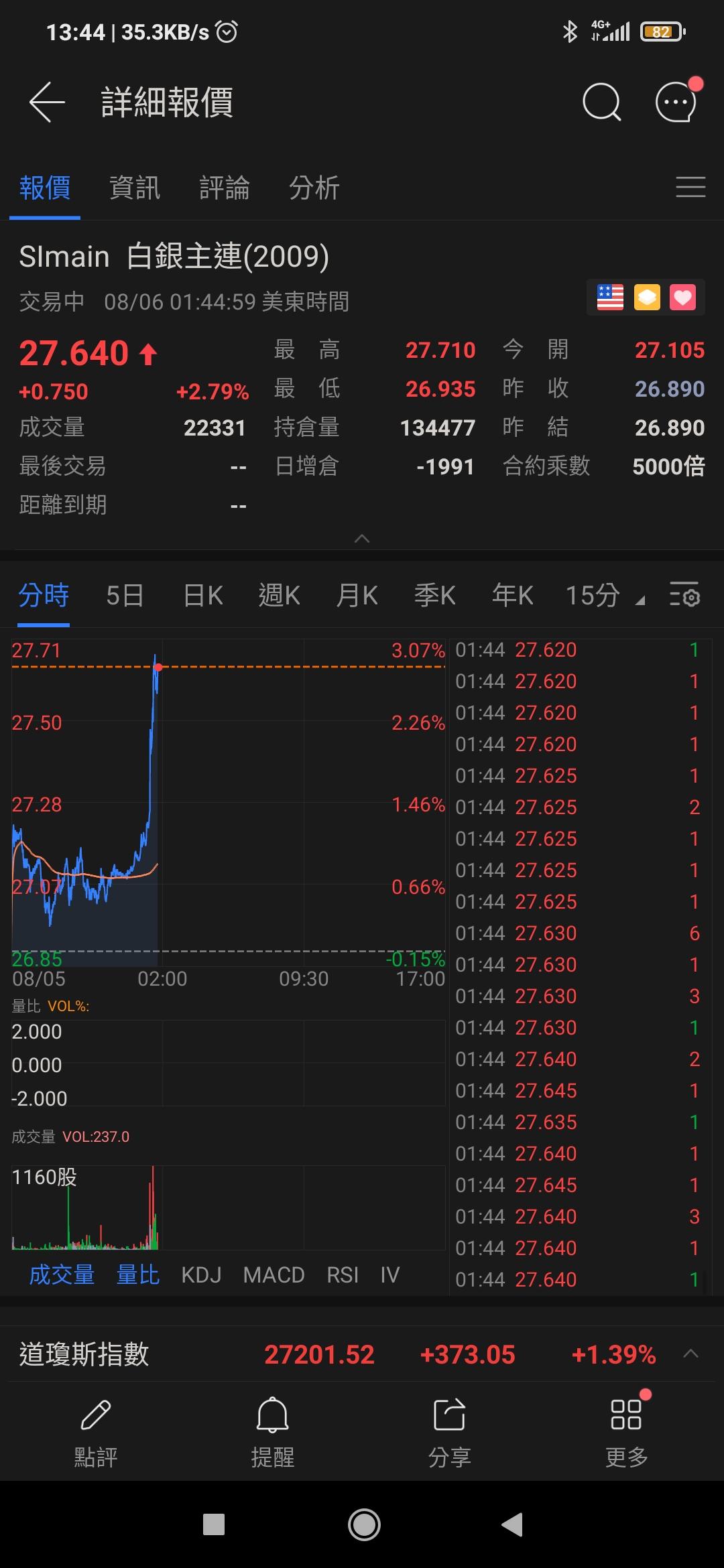The image size is (724, 1568).
Task: Open the 分析 tab
Action: [x=314, y=188]
